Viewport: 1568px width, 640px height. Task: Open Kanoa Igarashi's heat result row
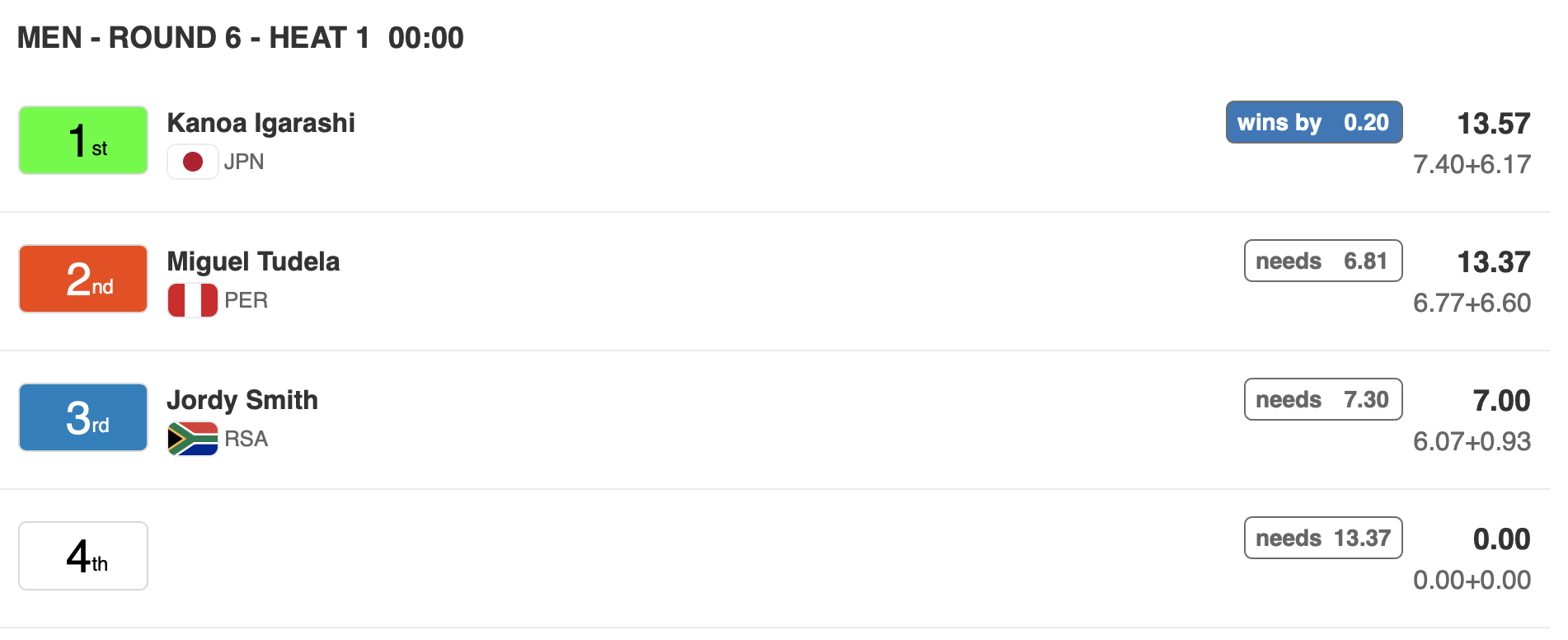coord(261,124)
